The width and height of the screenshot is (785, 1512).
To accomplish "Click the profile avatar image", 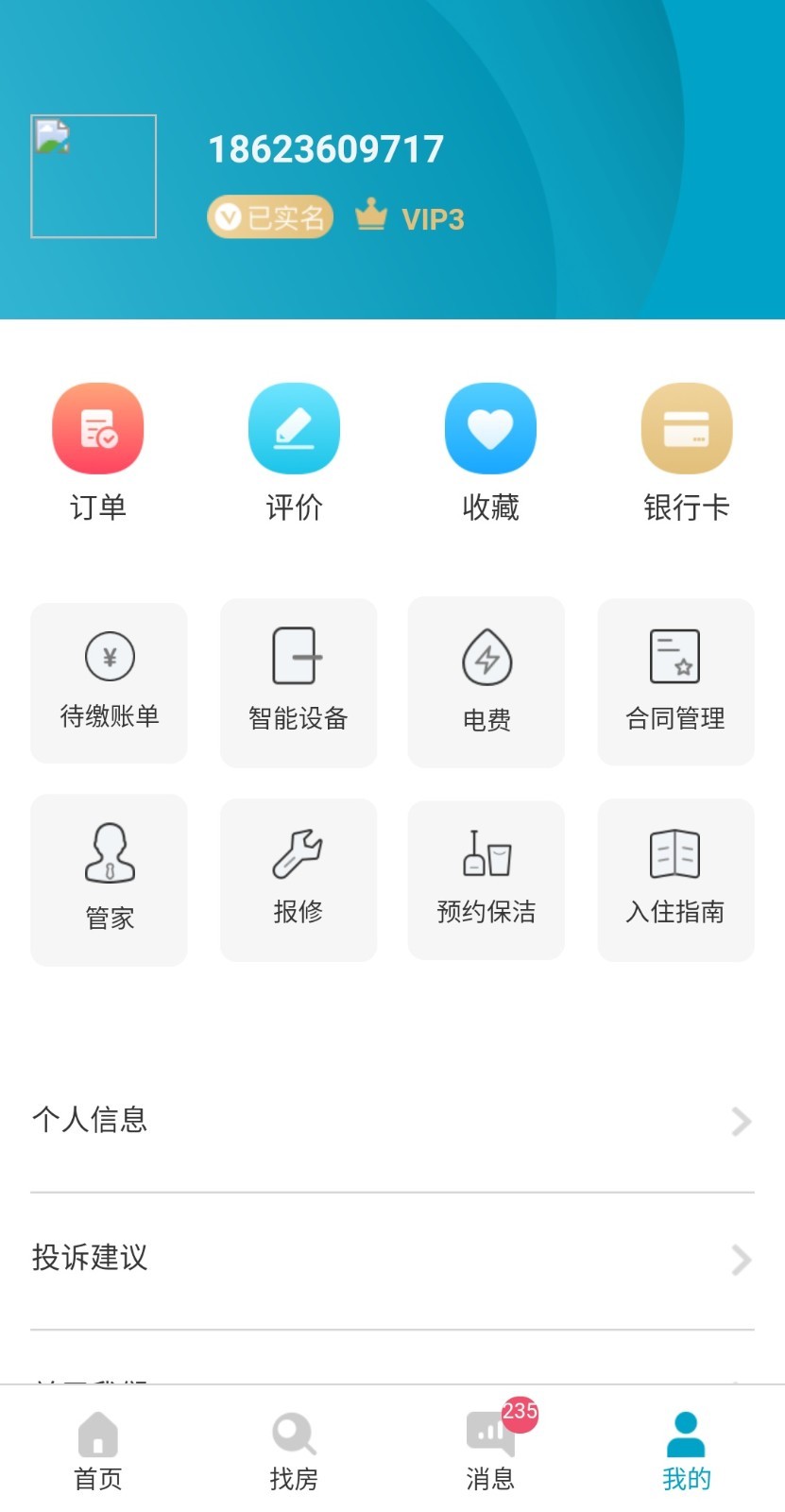I will pos(94,175).
